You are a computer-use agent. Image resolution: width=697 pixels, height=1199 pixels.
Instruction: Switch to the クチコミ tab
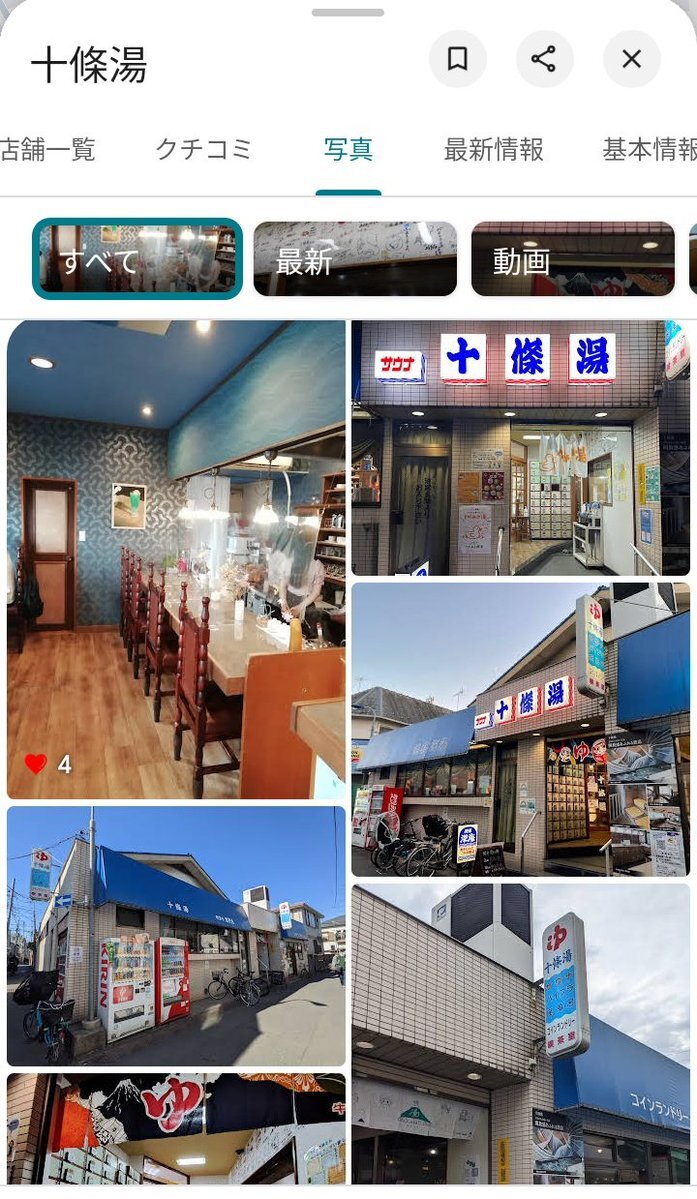203,149
